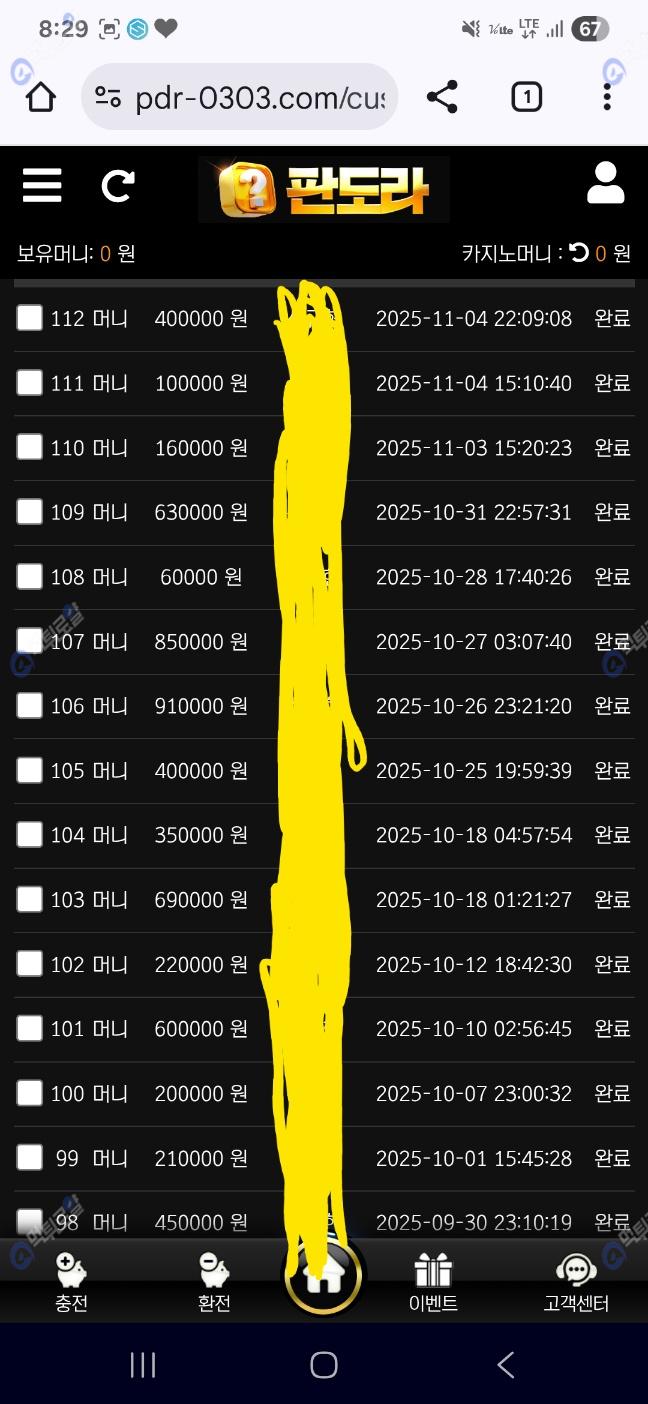Tap the system back button
This screenshot has width=648, height=1404.
click(505, 1365)
